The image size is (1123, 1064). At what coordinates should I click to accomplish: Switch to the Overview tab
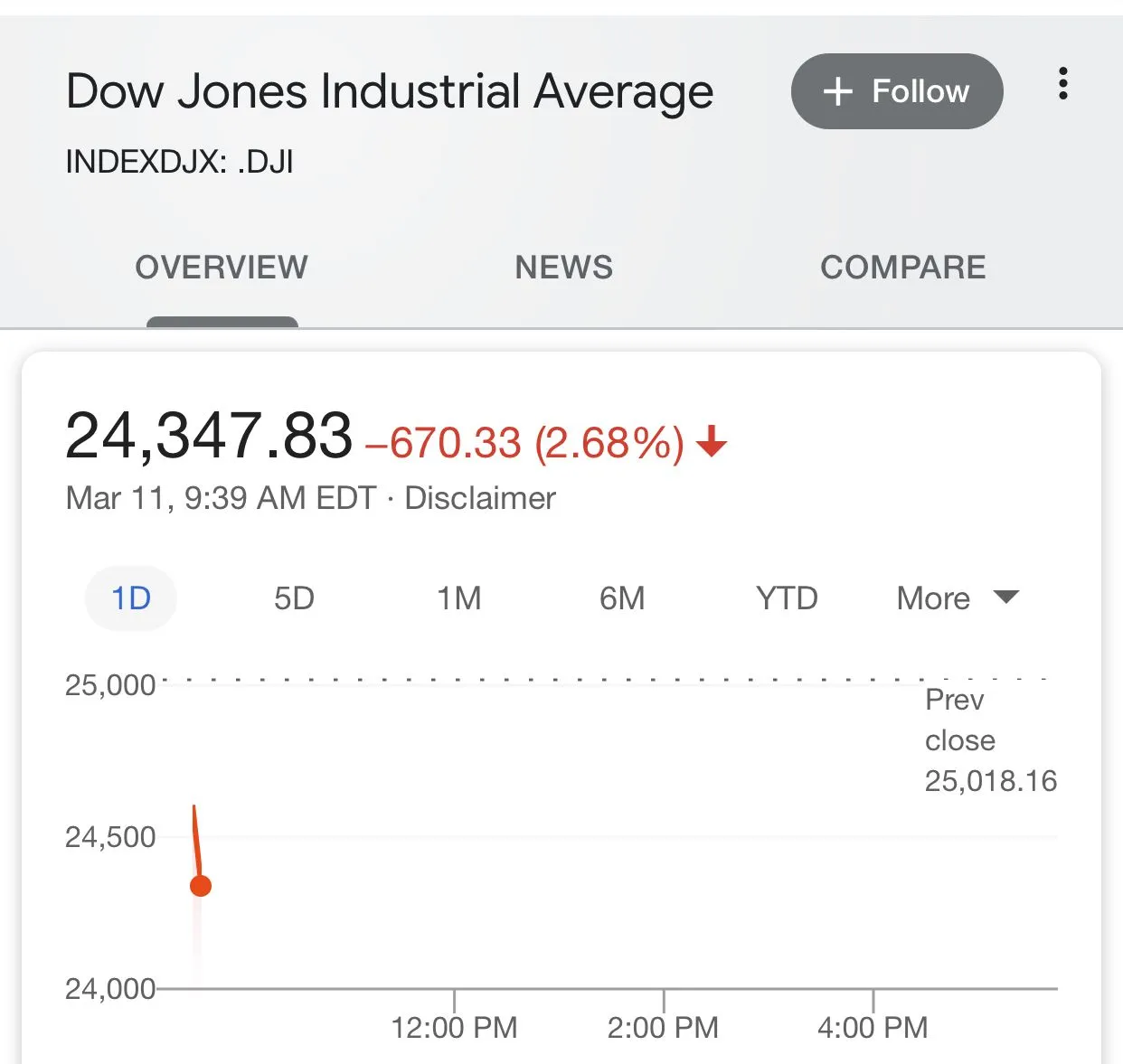click(222, 268)
